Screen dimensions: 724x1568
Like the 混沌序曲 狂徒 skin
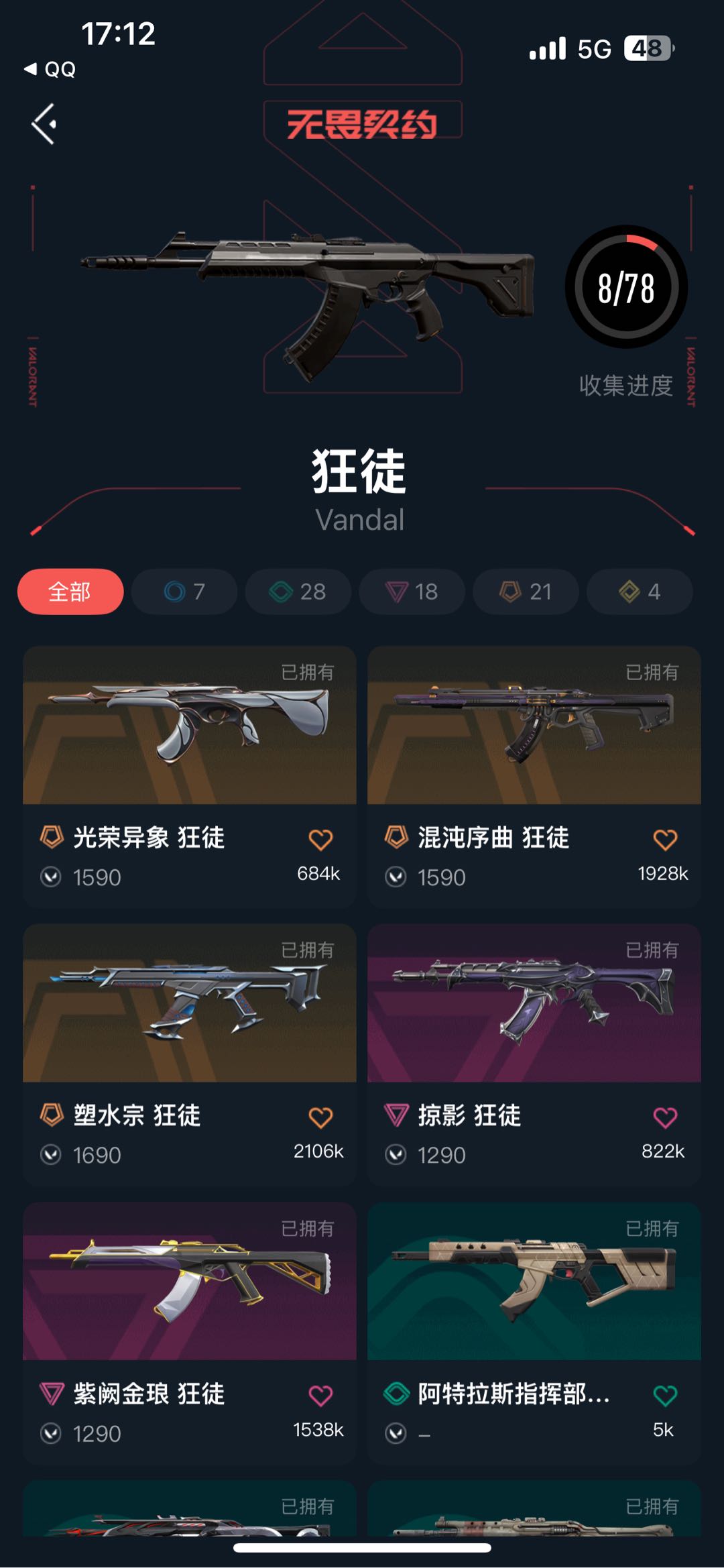[665, 840]
